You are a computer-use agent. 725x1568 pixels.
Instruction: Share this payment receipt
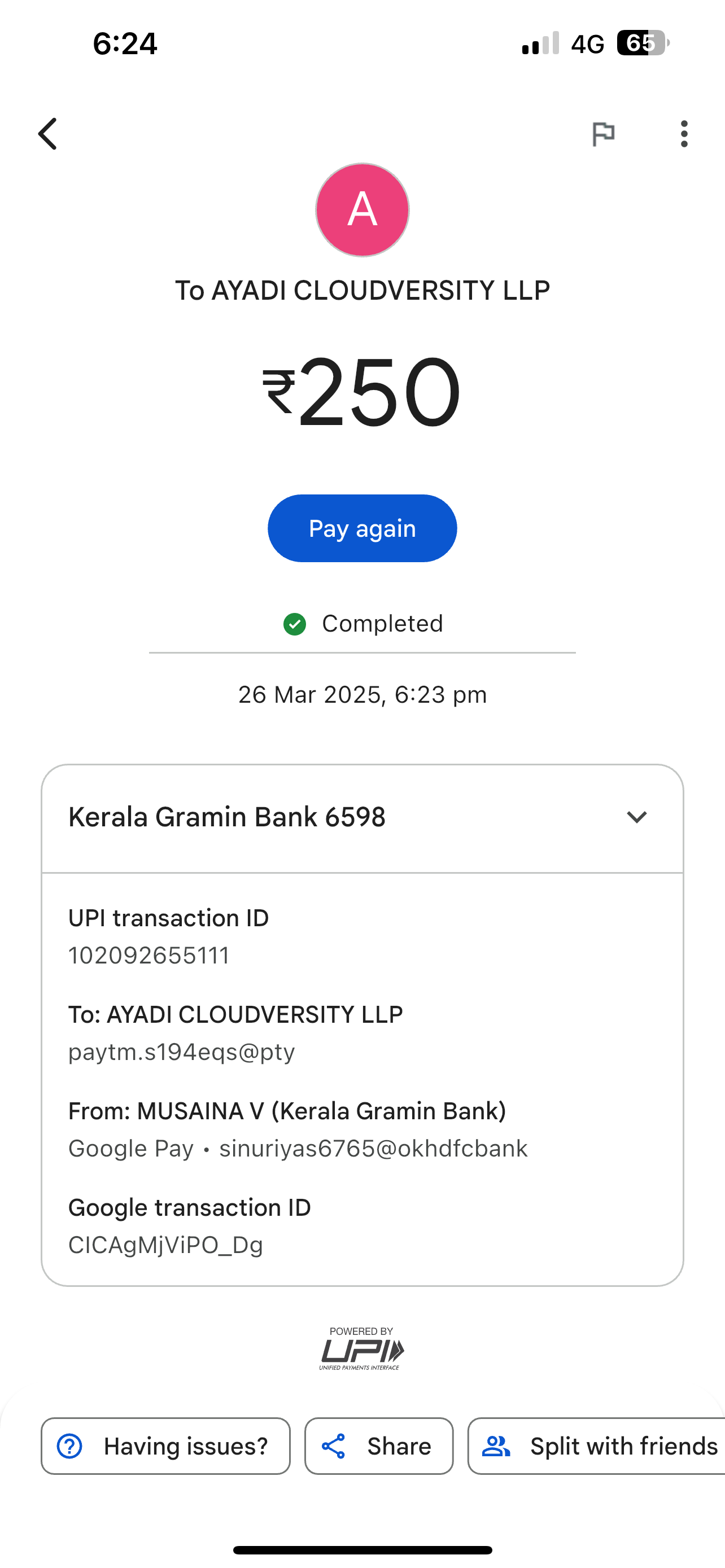[x=379, y=1446]
